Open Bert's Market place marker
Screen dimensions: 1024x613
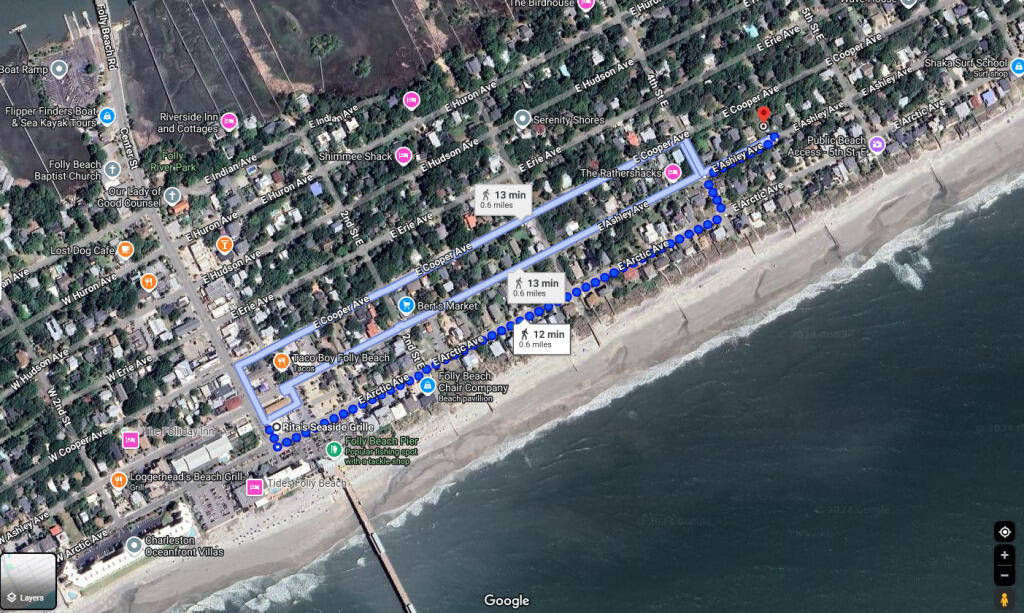(406, 304)
